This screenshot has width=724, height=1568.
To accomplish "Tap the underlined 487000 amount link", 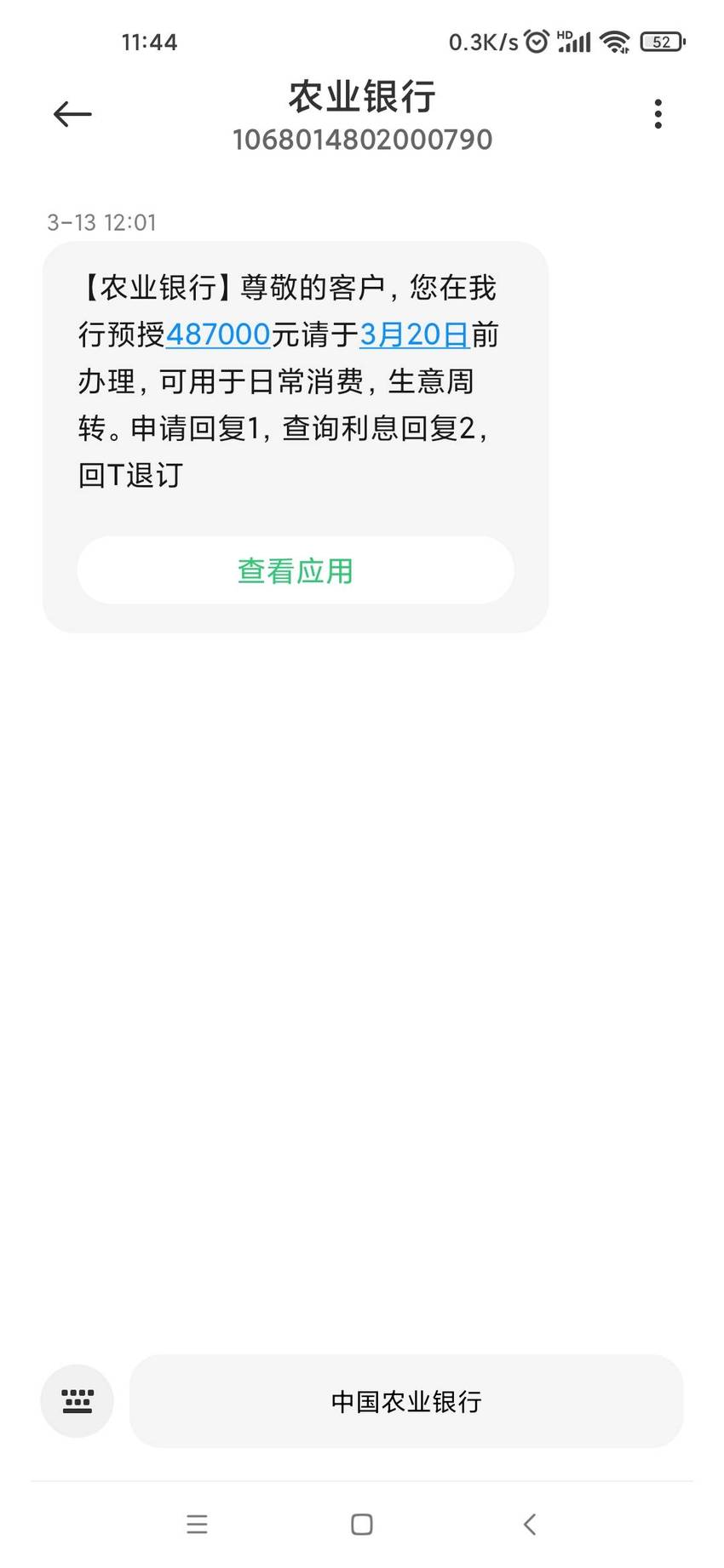I will pyautogui.click(x=218, y=335).
